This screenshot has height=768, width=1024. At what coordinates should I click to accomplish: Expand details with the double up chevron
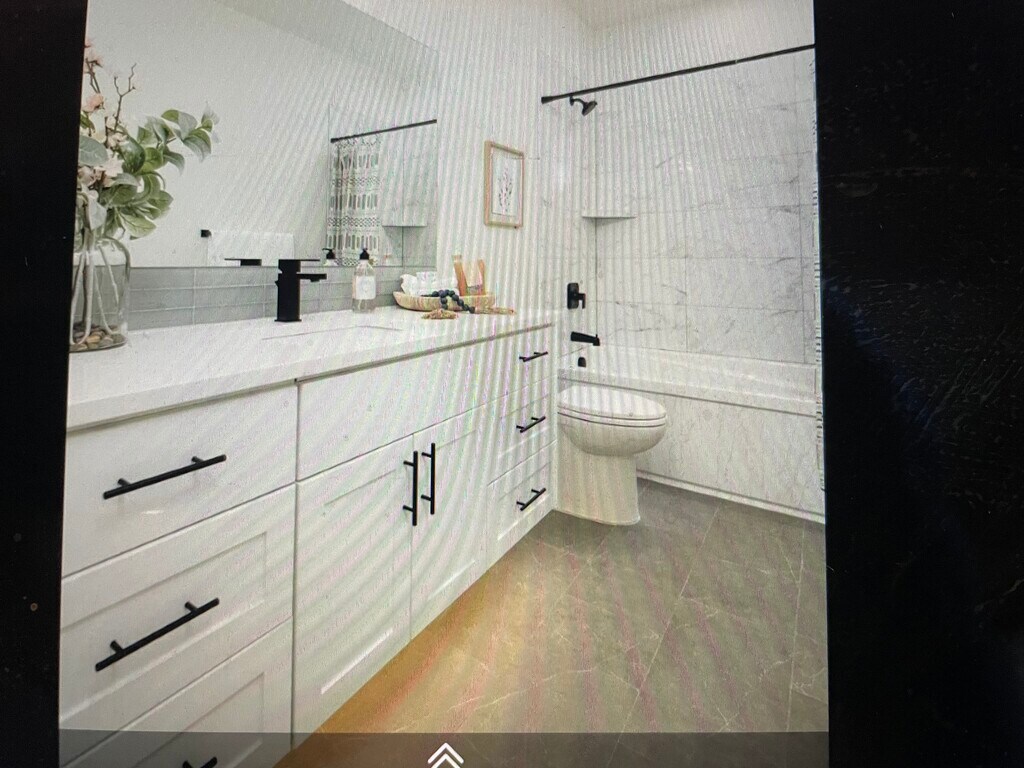coord(445,755)
